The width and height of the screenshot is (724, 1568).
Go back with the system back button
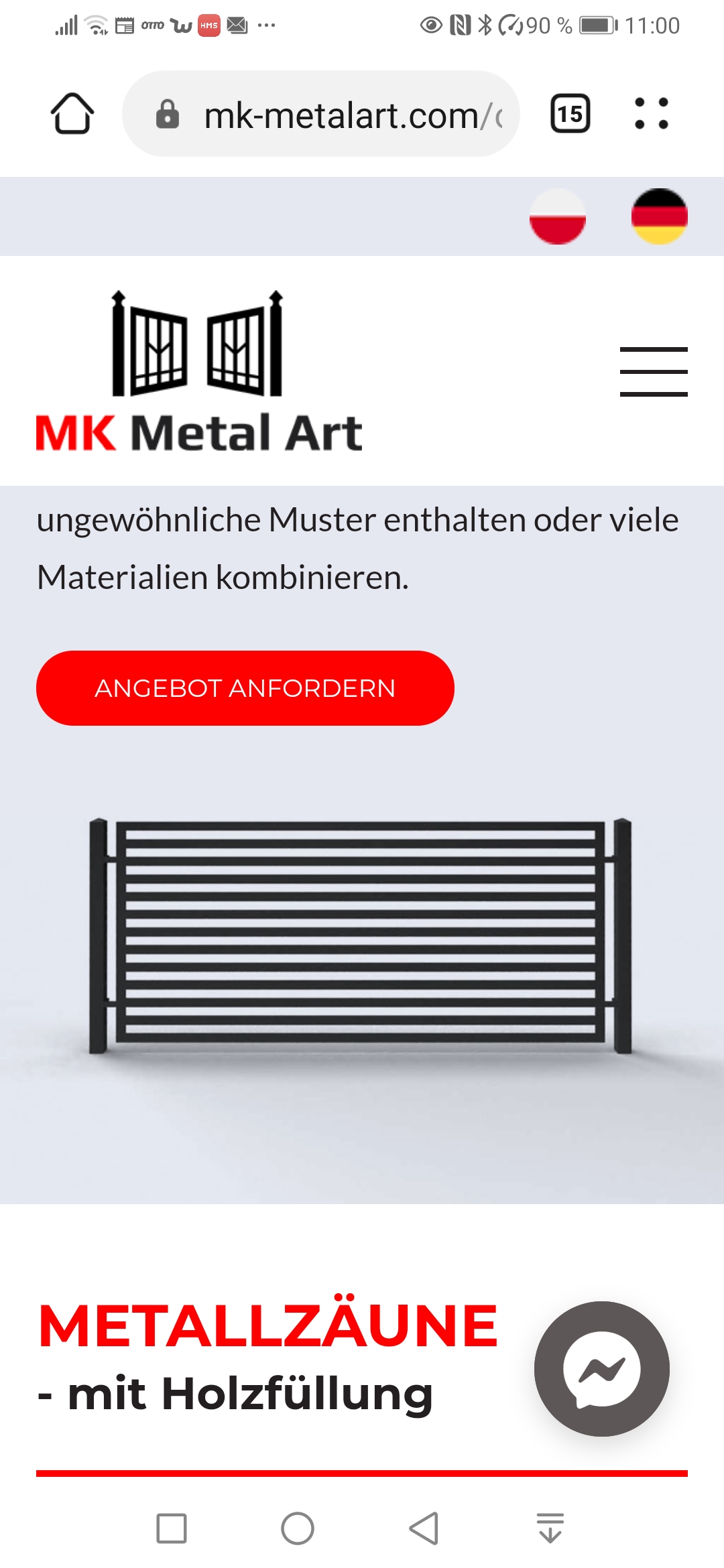(424, 1528)
